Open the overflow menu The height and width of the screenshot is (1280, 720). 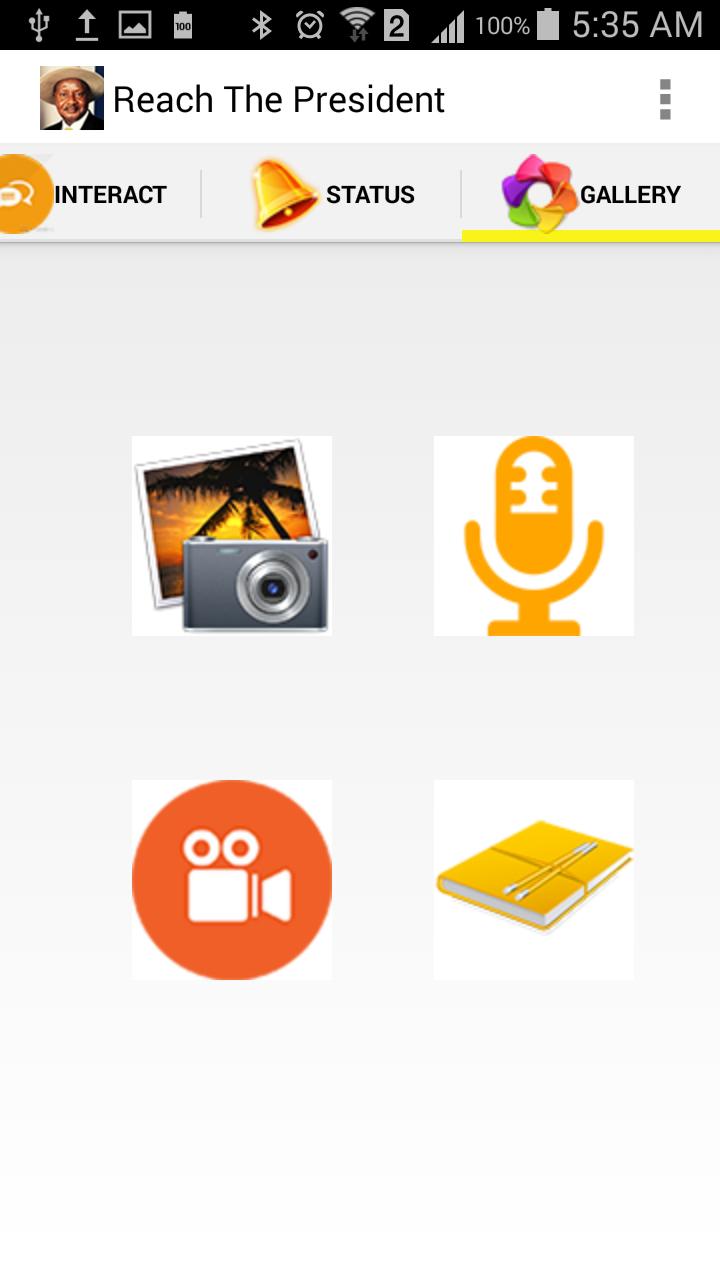665,99
